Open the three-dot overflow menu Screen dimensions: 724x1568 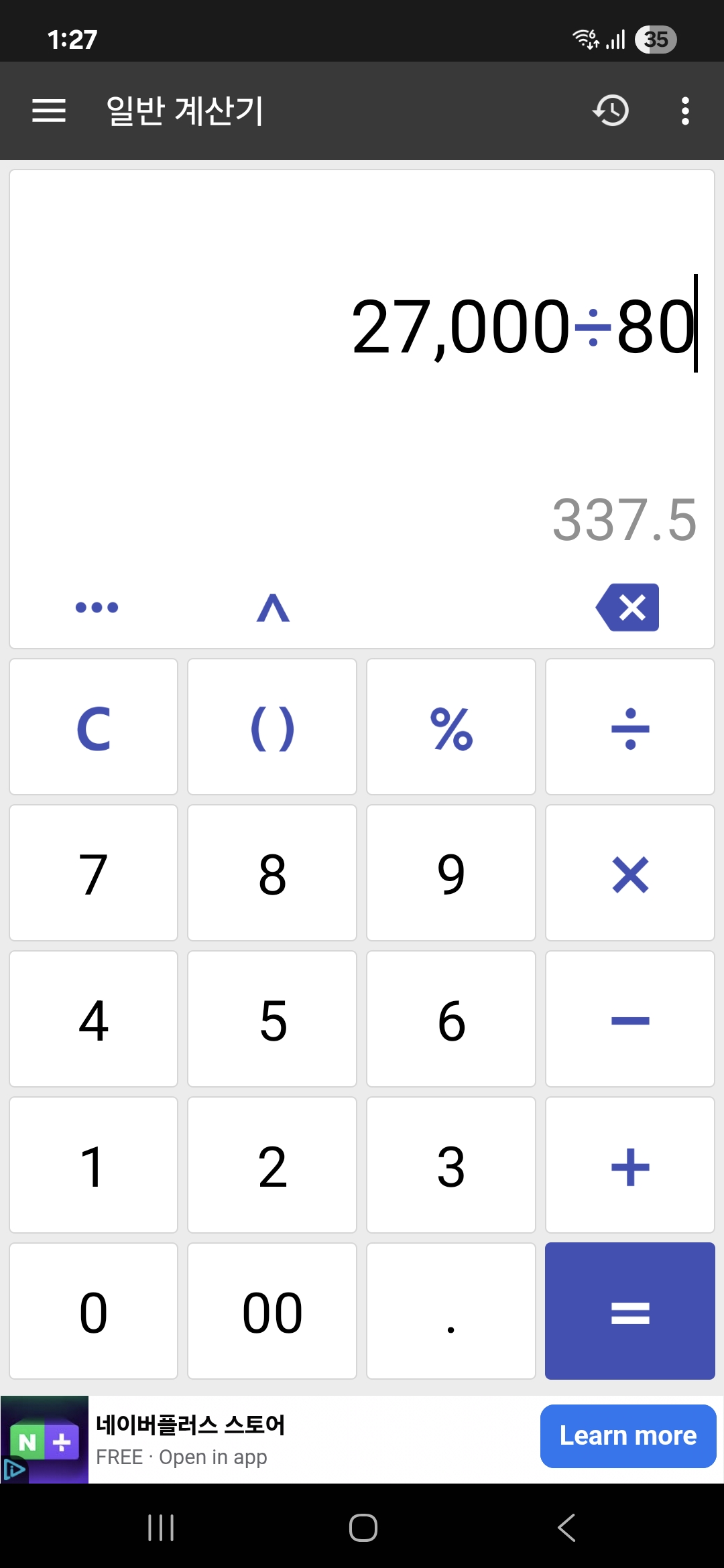pos(685,111)
